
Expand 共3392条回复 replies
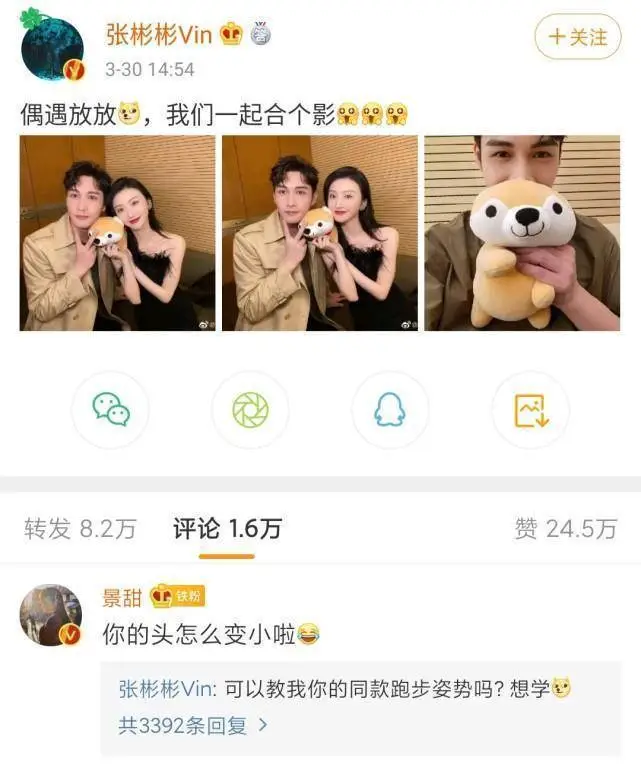193,726
